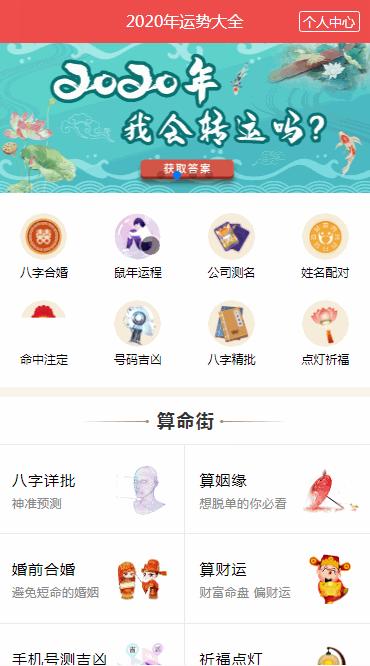Open 鼠年运程 shortcut

coord(138,247)
